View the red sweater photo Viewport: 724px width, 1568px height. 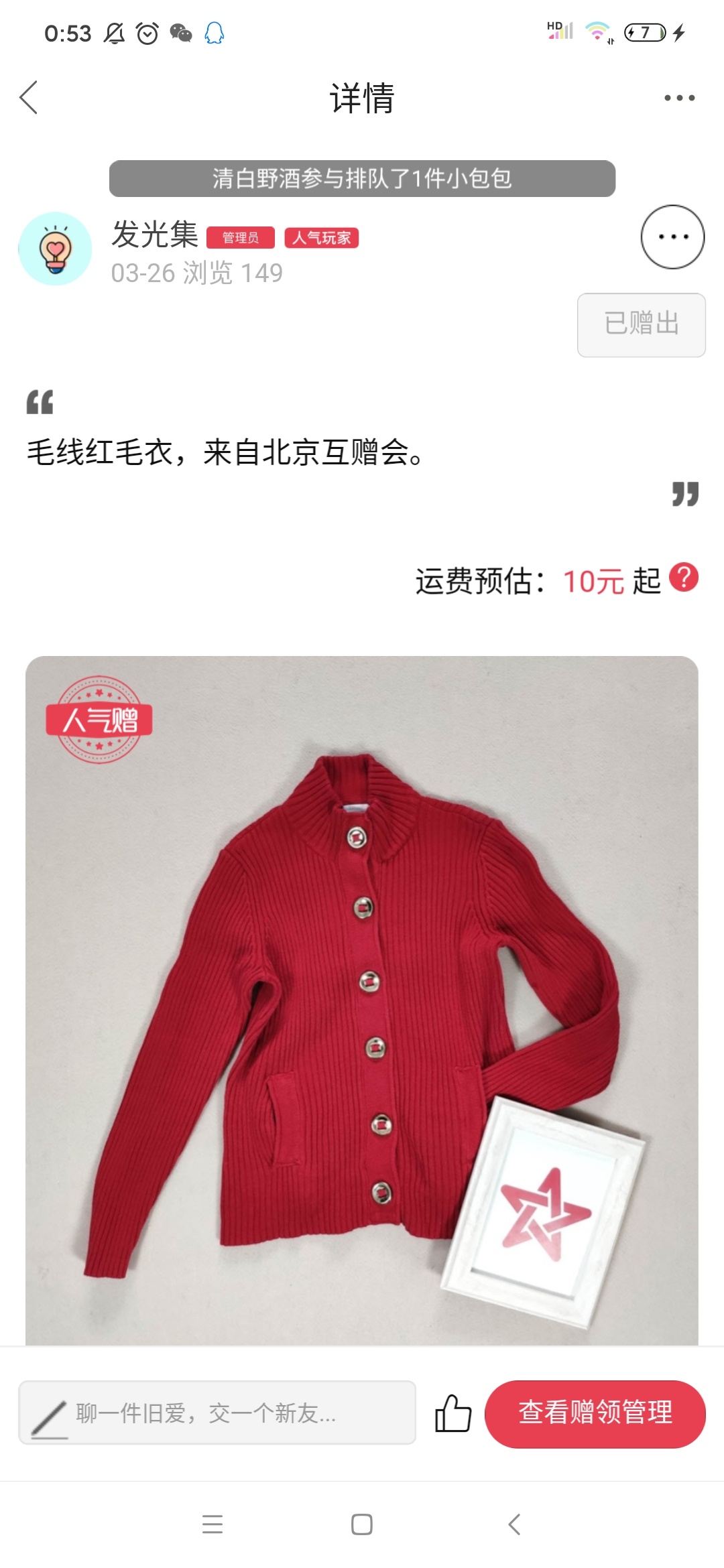[x=362, y=1000]
